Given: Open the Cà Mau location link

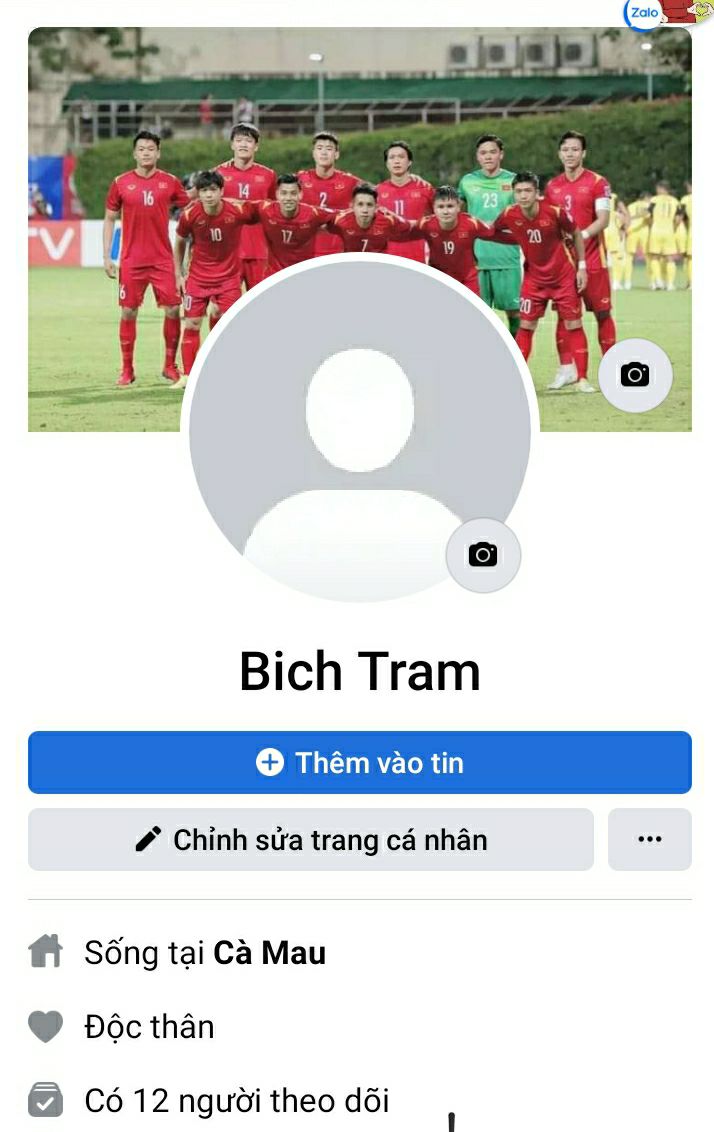Looking at the screenshot, I should point(270,953).
